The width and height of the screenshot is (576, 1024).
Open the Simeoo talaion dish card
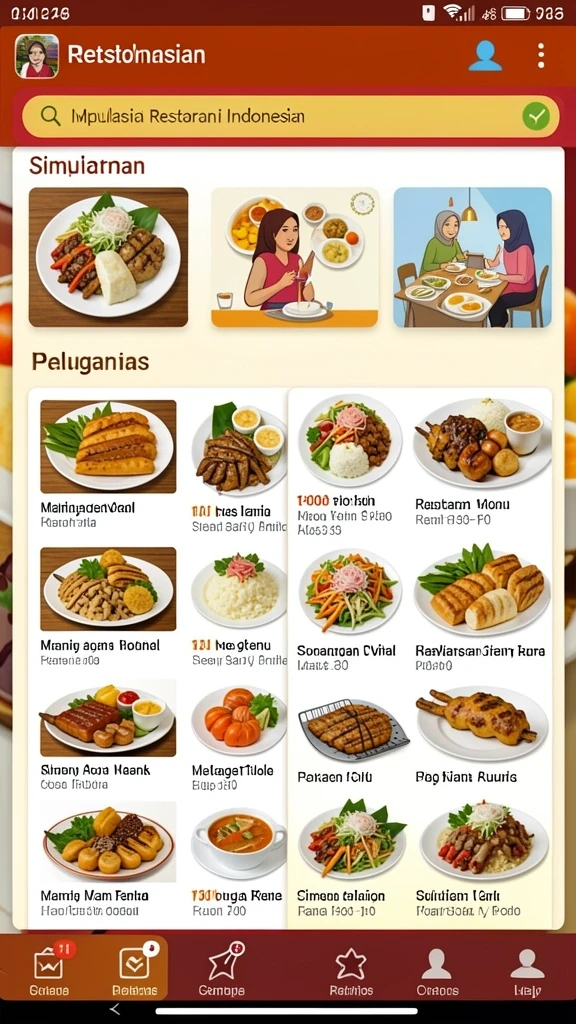[351, 858]
